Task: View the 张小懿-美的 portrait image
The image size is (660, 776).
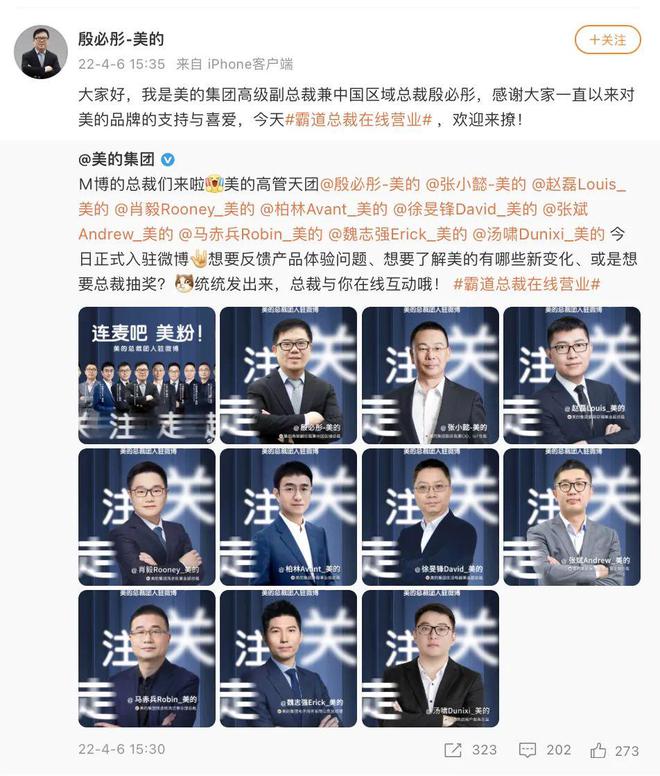Action: [x=430, y=375]
